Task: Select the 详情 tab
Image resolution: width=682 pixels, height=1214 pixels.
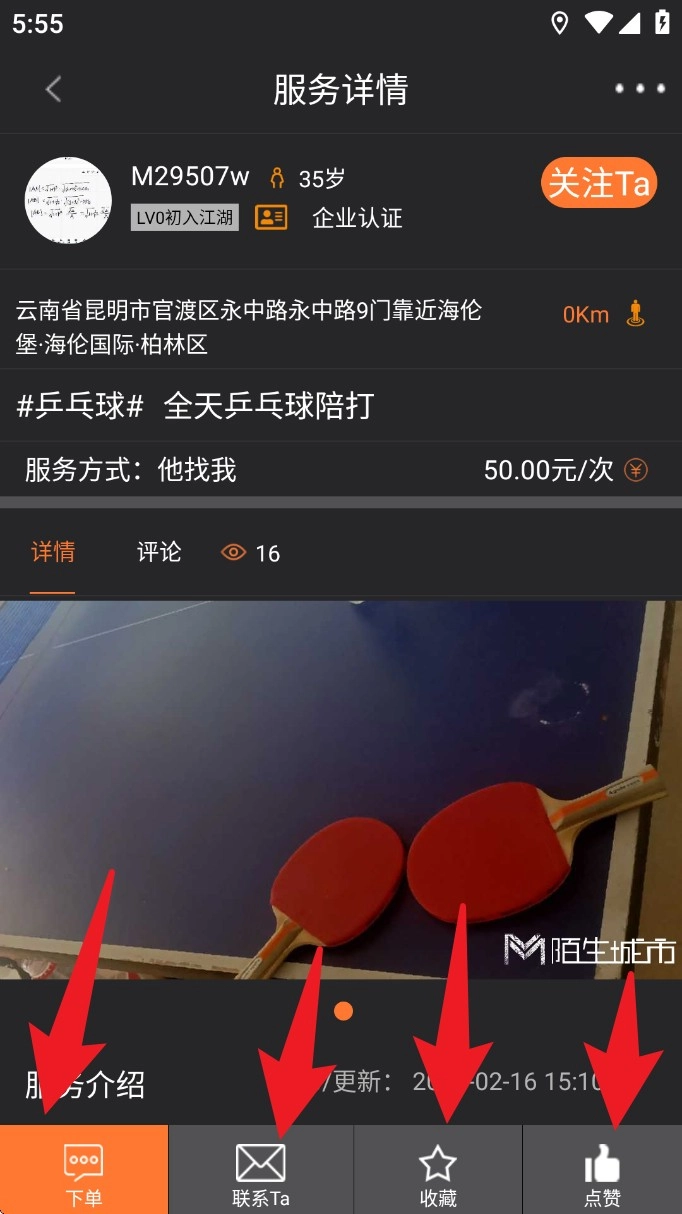Action: (x=53, y=552)
